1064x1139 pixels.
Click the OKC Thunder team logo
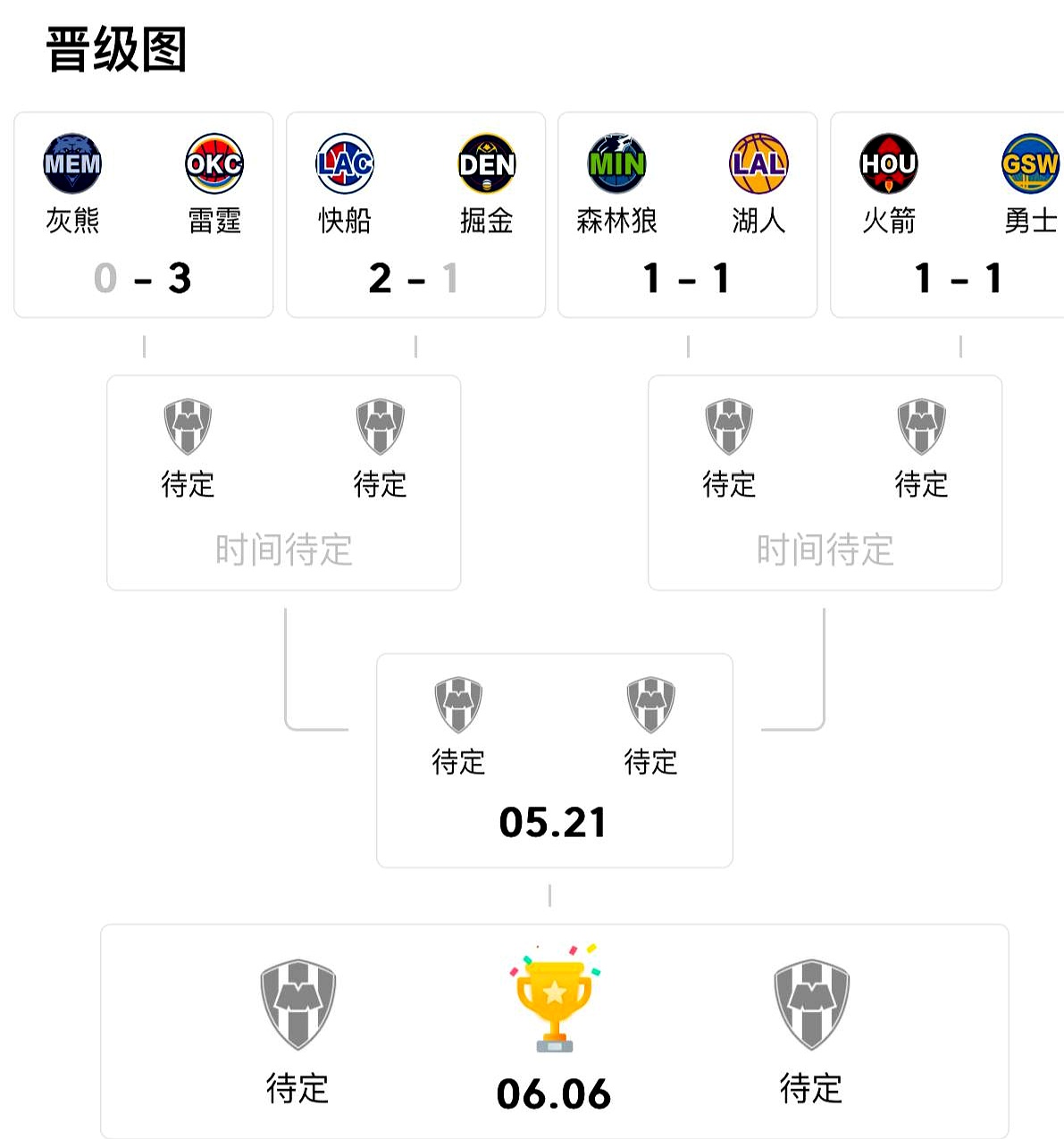(x=216, y=163)
